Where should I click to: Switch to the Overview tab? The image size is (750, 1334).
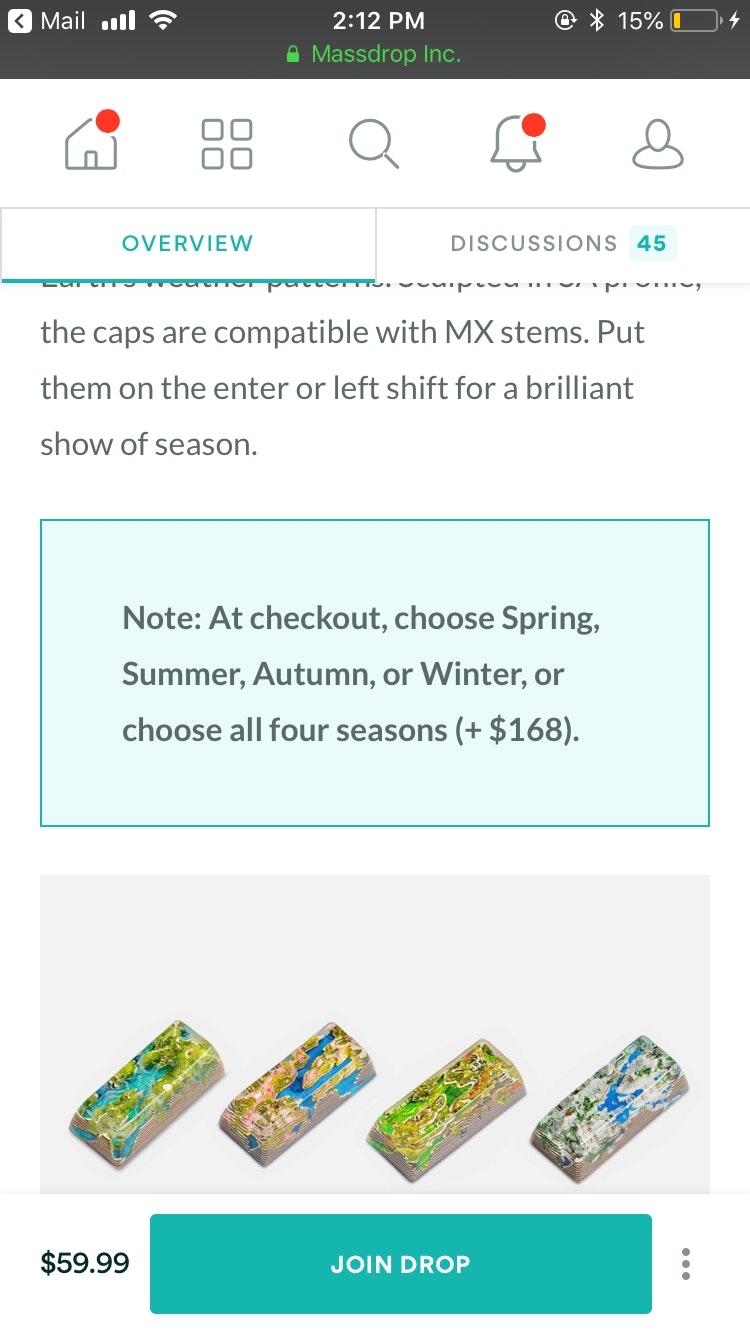pos(188,243)
